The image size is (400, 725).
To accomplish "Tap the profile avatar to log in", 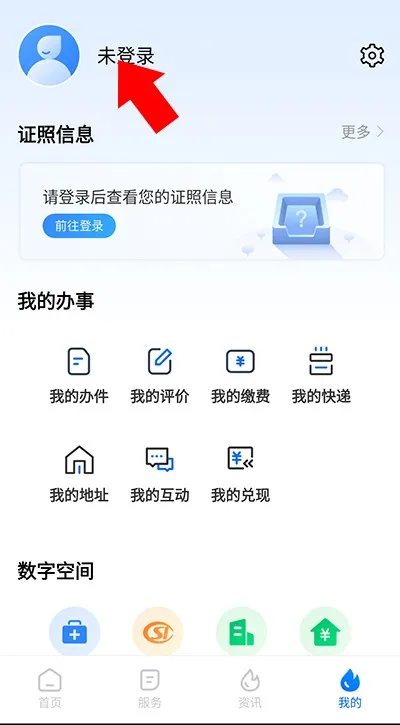I will coord(49,55).
